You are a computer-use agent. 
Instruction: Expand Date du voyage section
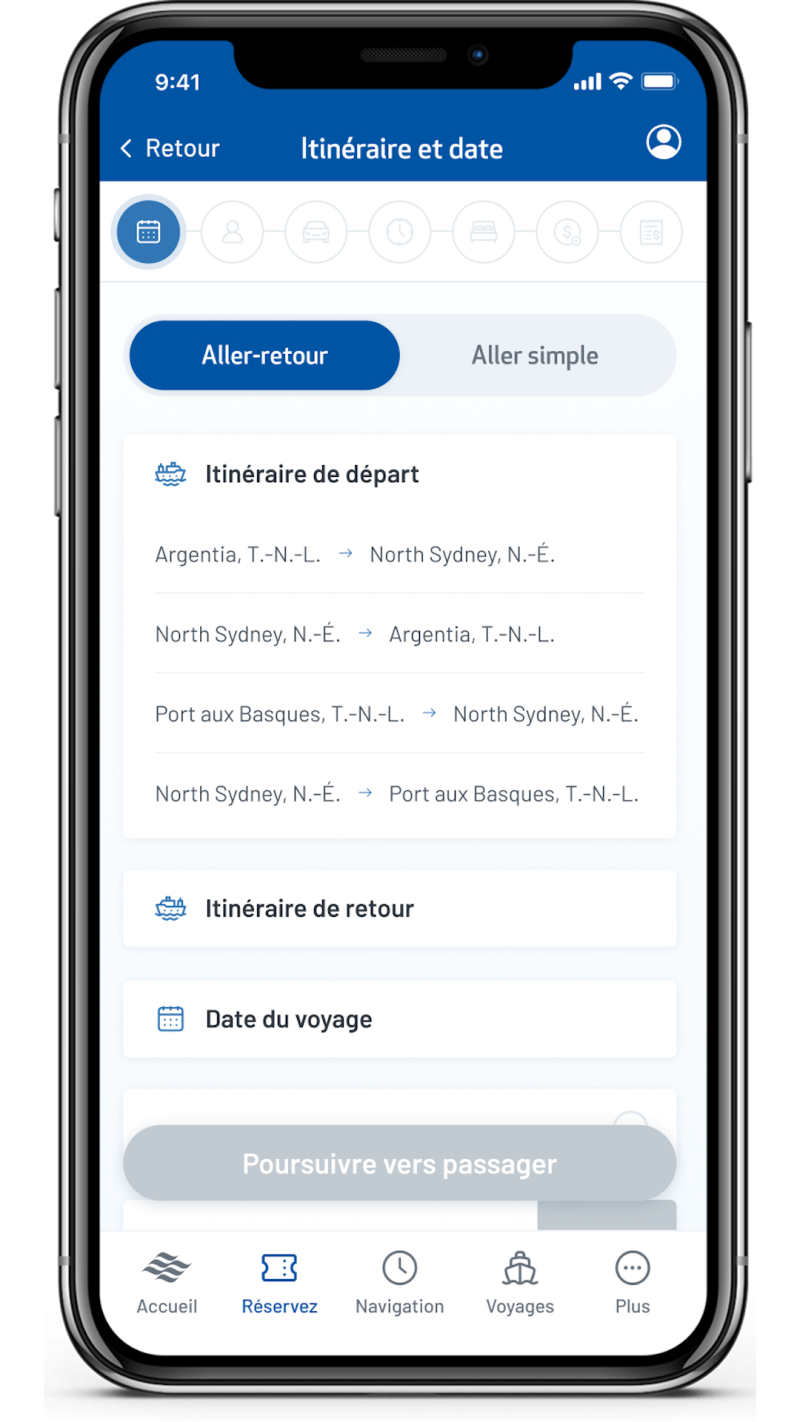coord(398,1019)
